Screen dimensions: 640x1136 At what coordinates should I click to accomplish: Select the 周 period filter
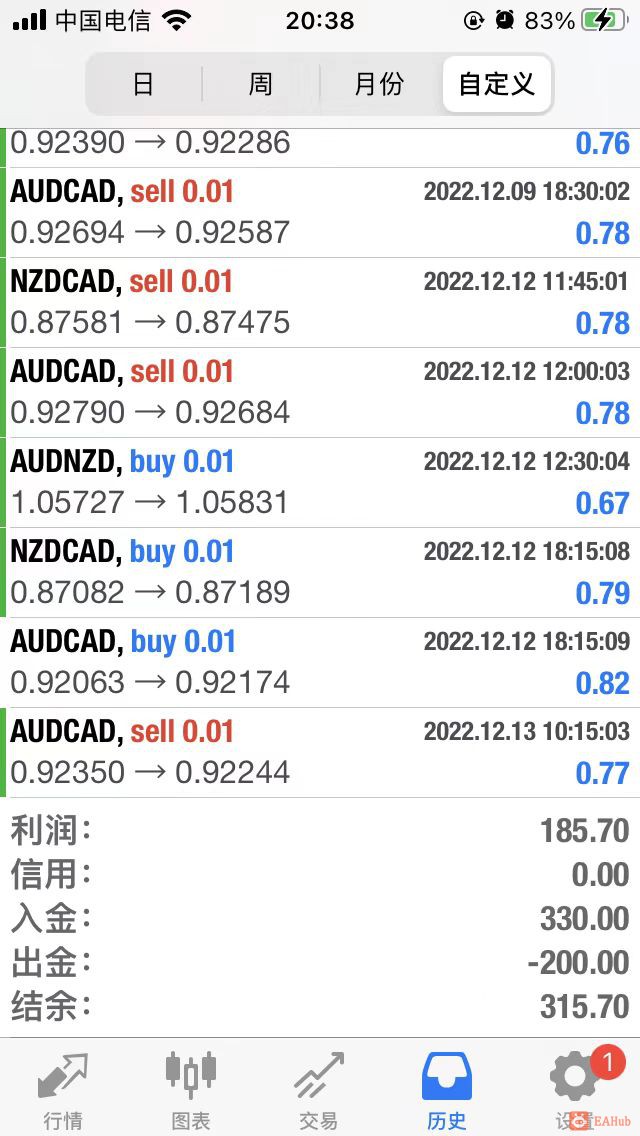pyautogui.click(x=260, y=84)
